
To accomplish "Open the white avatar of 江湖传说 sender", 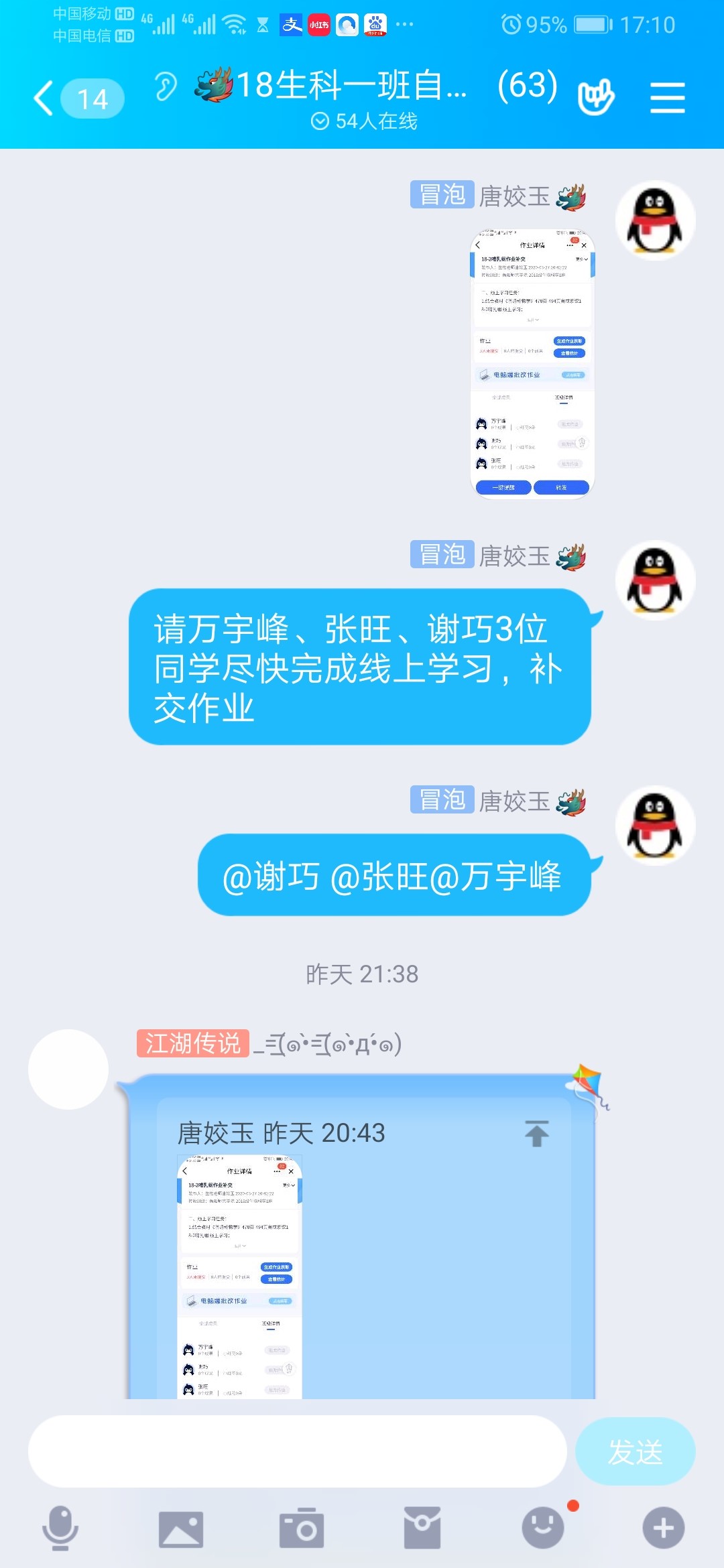I will [x=68, y=1069].
